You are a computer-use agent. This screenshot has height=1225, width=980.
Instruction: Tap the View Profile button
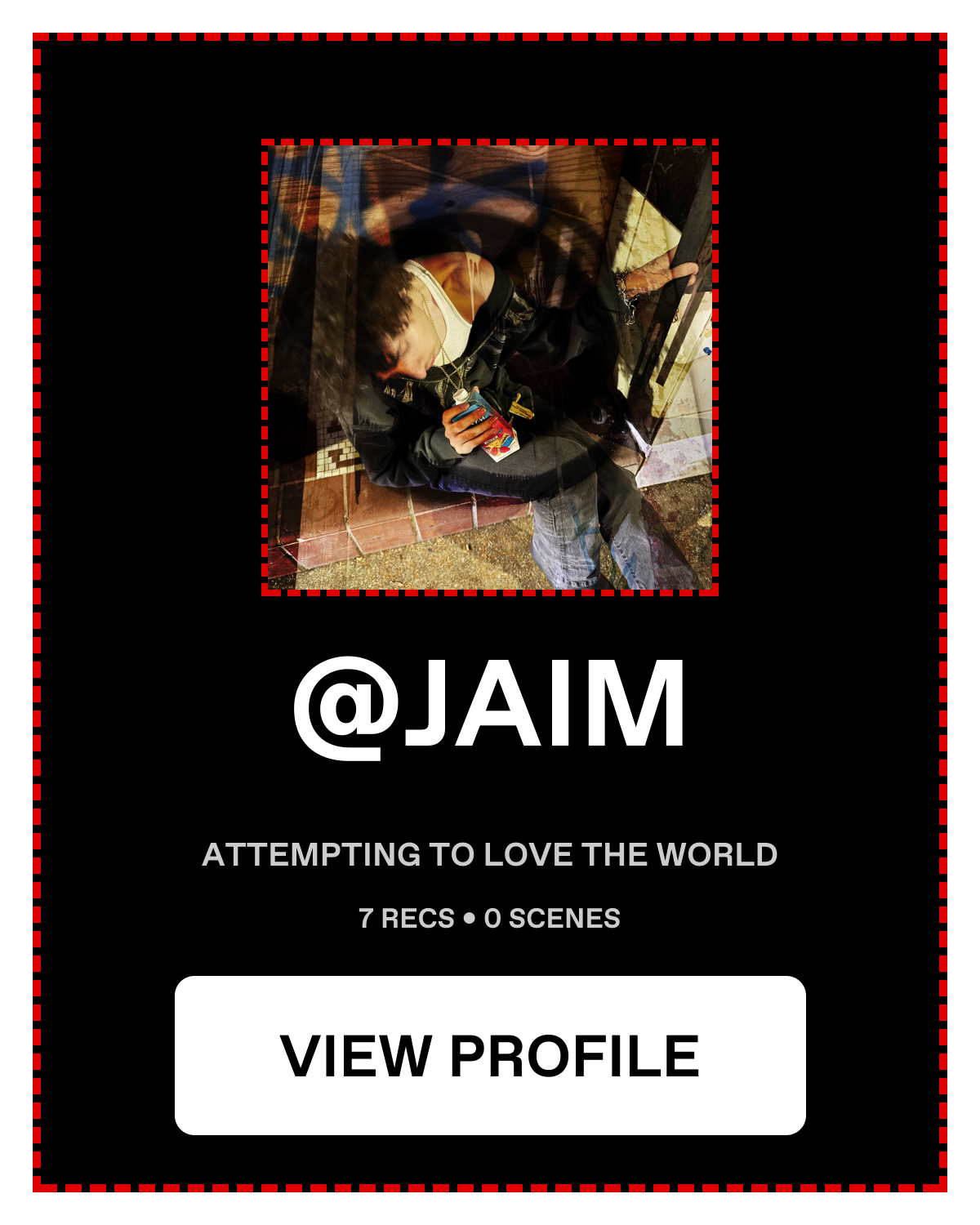tap(490, 1055)
